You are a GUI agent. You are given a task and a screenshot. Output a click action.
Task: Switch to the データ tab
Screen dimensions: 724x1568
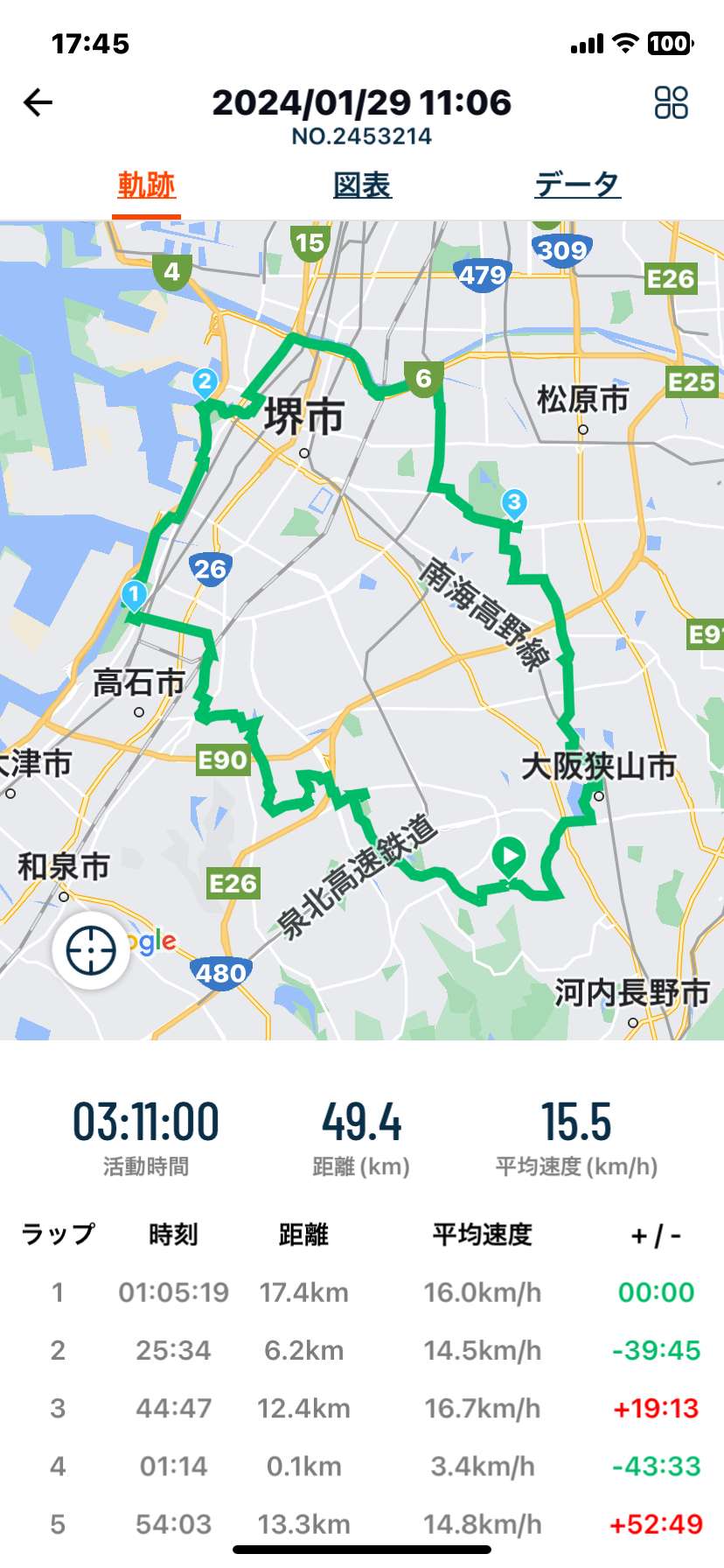(577, 185)
